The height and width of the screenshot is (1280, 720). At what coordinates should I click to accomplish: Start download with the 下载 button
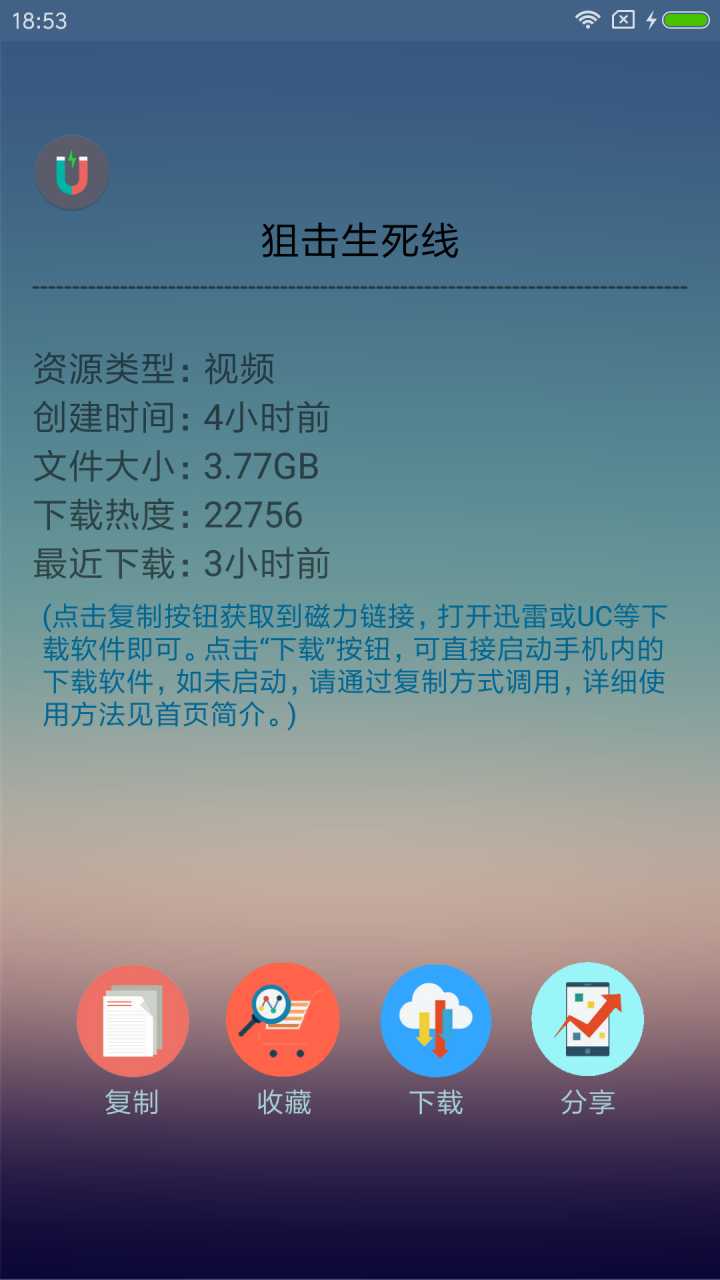(436, 1021)
